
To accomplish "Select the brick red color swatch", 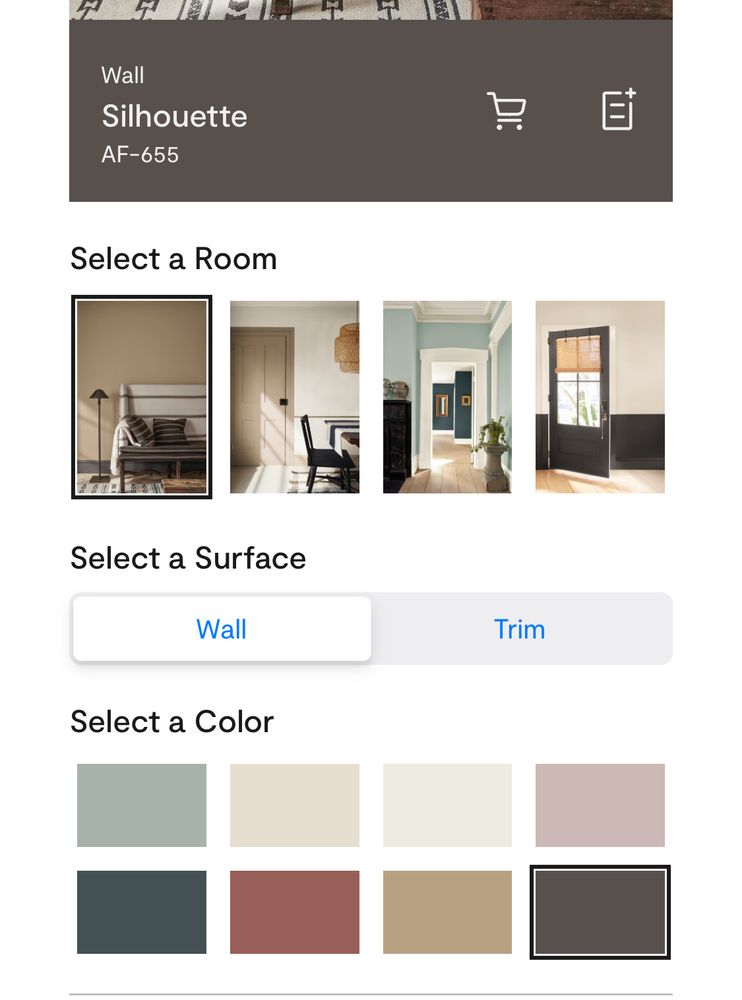I will pos(294,913).
